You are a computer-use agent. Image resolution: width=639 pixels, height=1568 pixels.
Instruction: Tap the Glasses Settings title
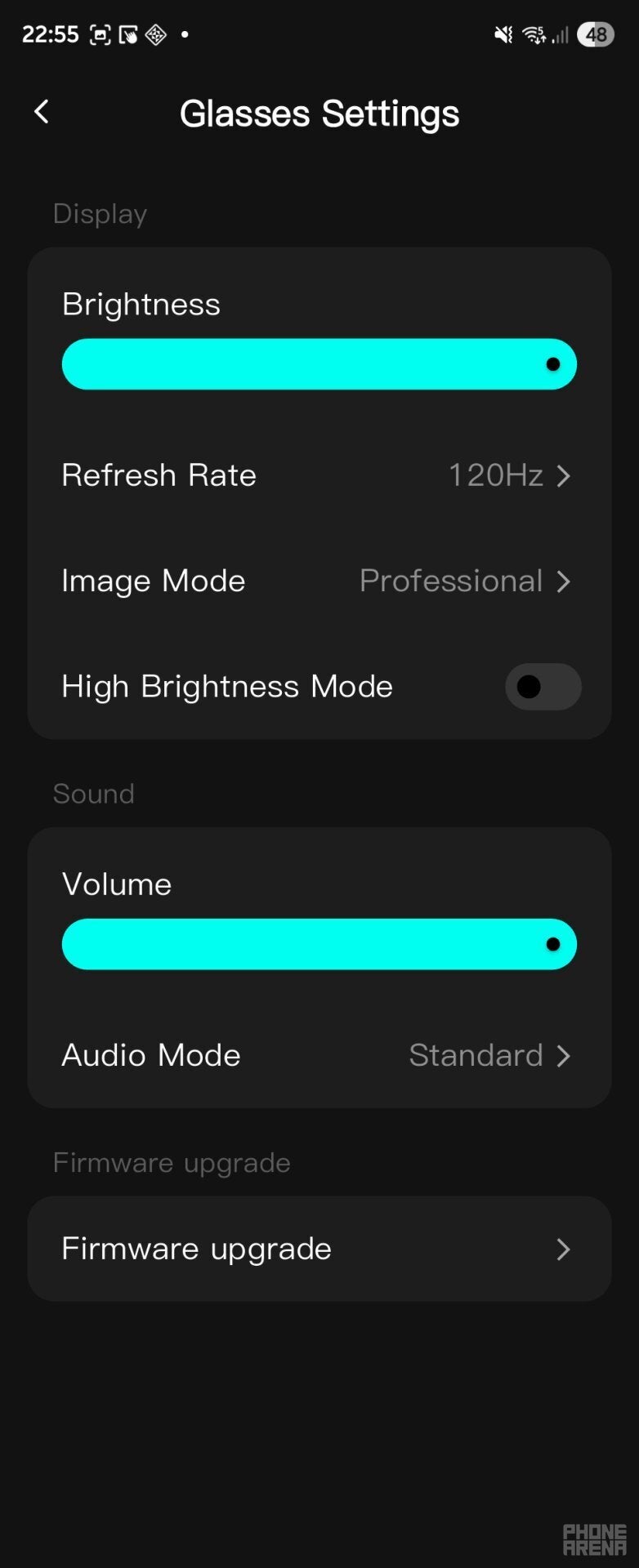[x=319, y=114]
